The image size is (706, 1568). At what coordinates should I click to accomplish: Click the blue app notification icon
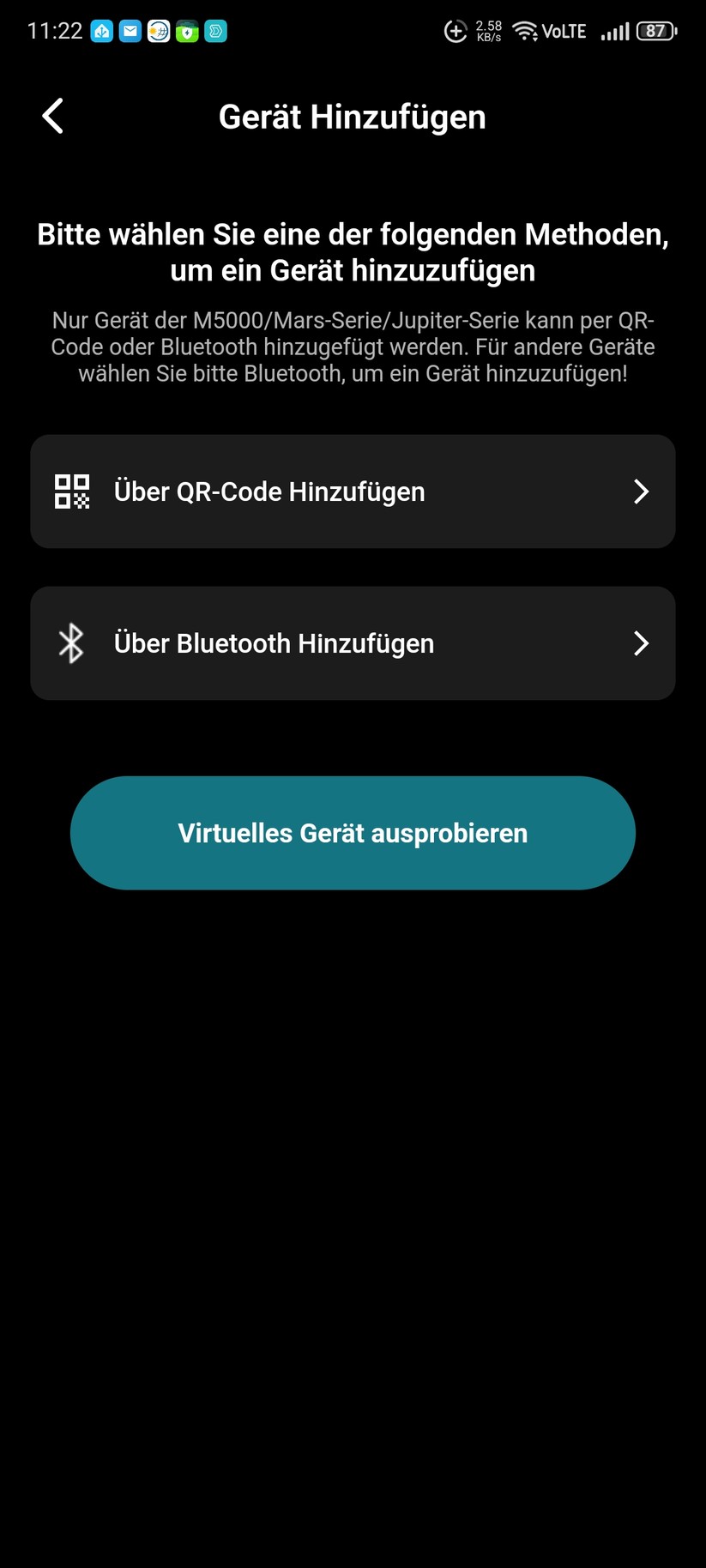[x=100, y=31]
